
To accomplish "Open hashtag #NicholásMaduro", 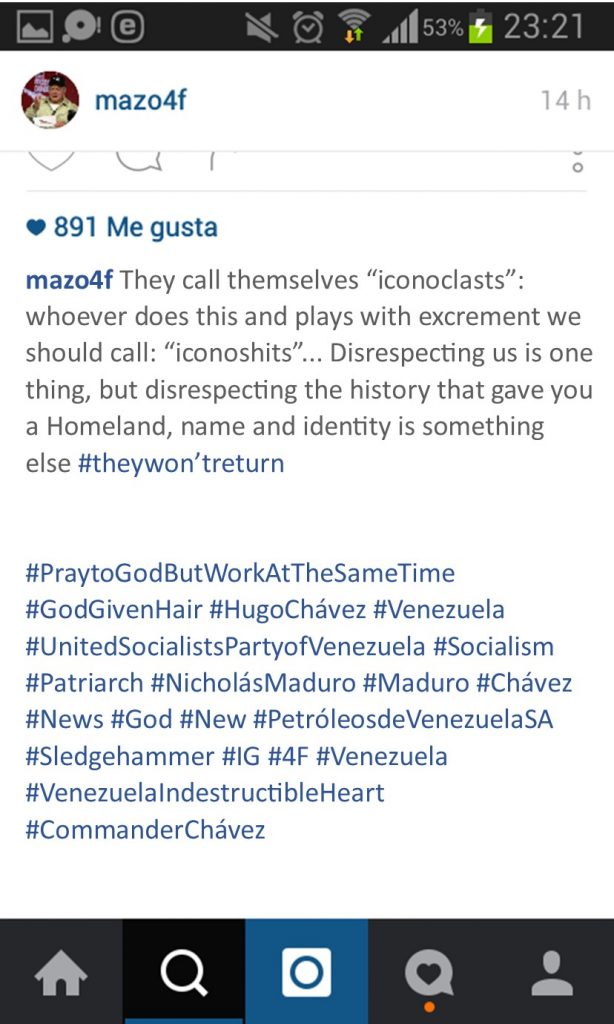I will (x=253, y=683).
